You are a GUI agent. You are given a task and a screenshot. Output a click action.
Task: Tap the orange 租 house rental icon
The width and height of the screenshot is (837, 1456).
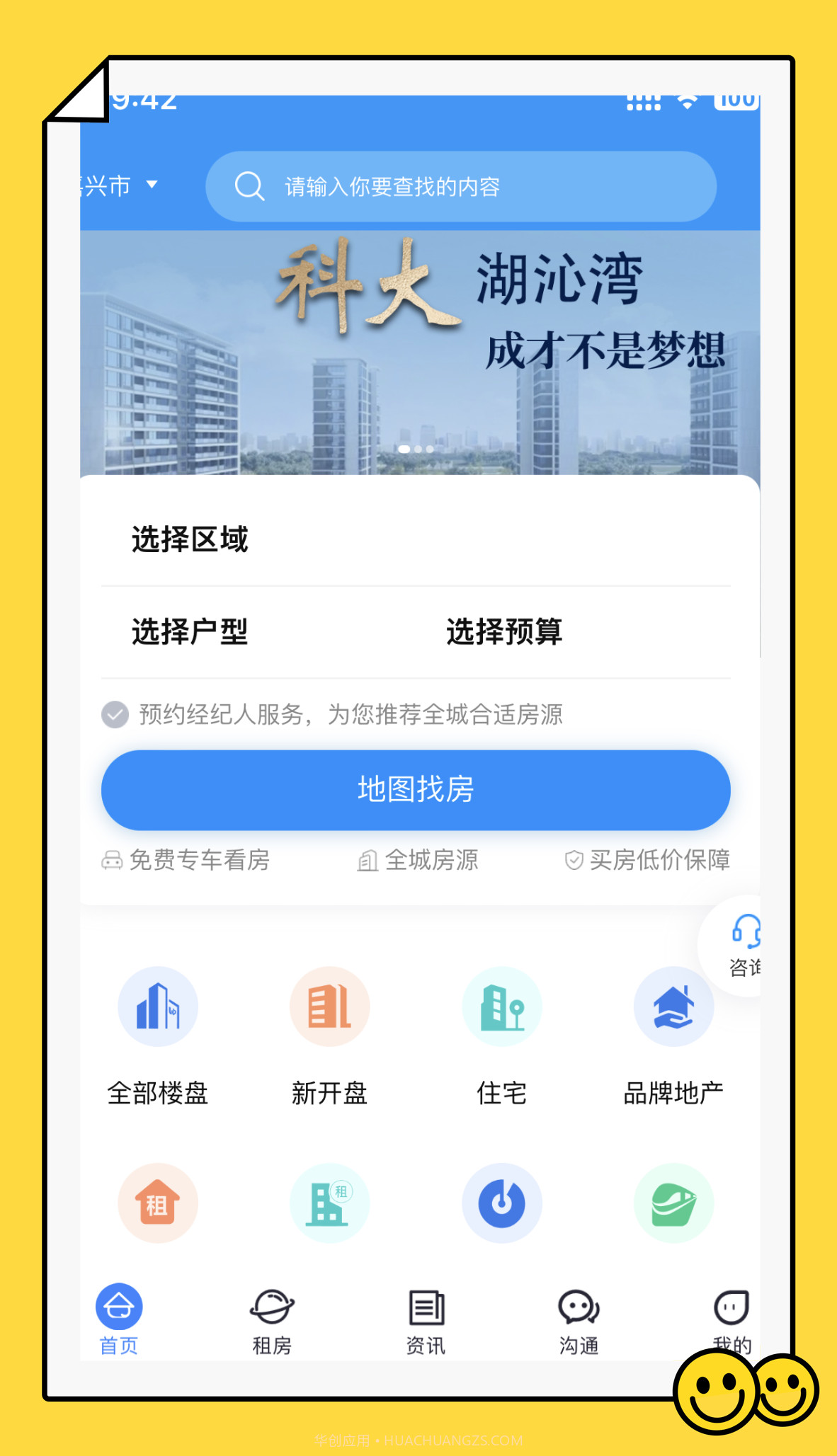tap(157, 1203)
